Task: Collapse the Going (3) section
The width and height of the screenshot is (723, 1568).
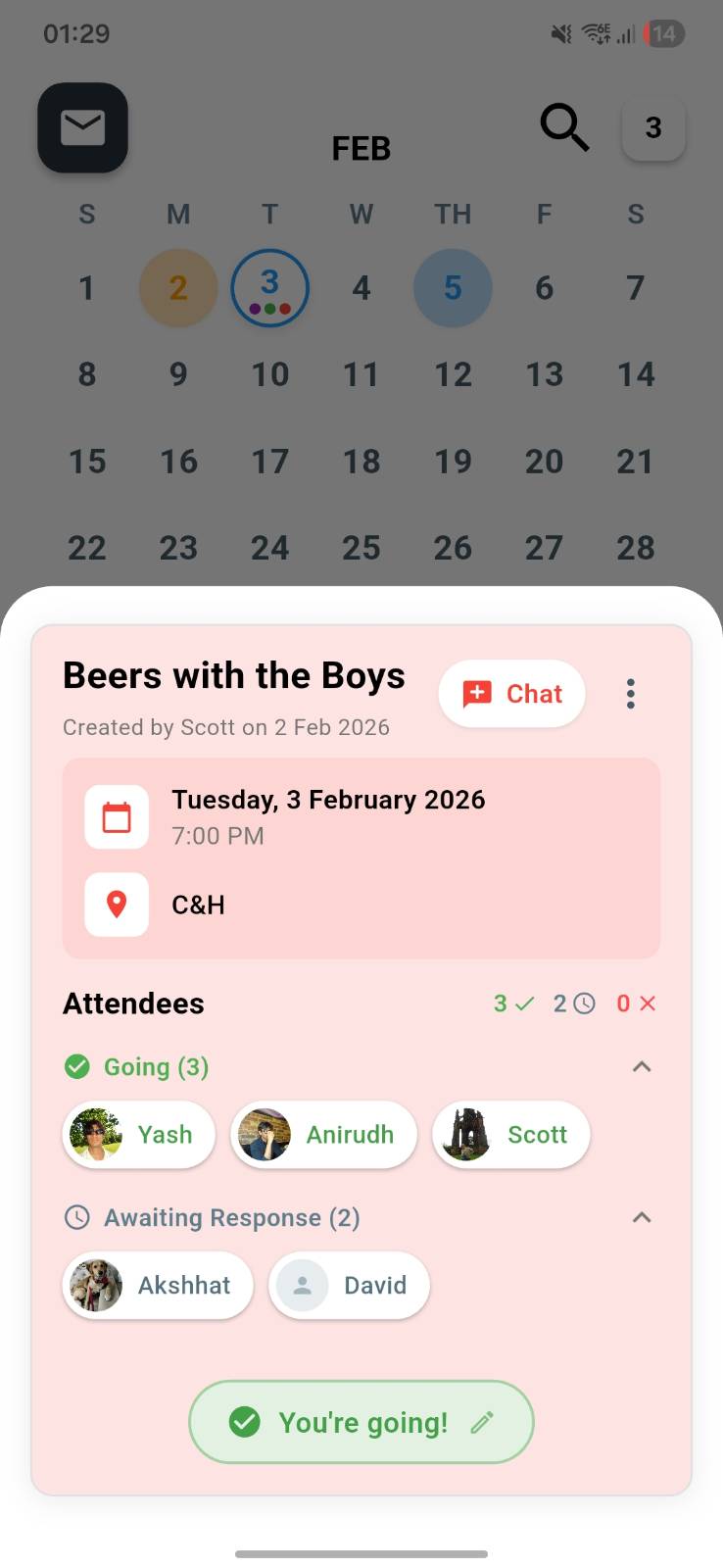Action: coord(642,1066)
